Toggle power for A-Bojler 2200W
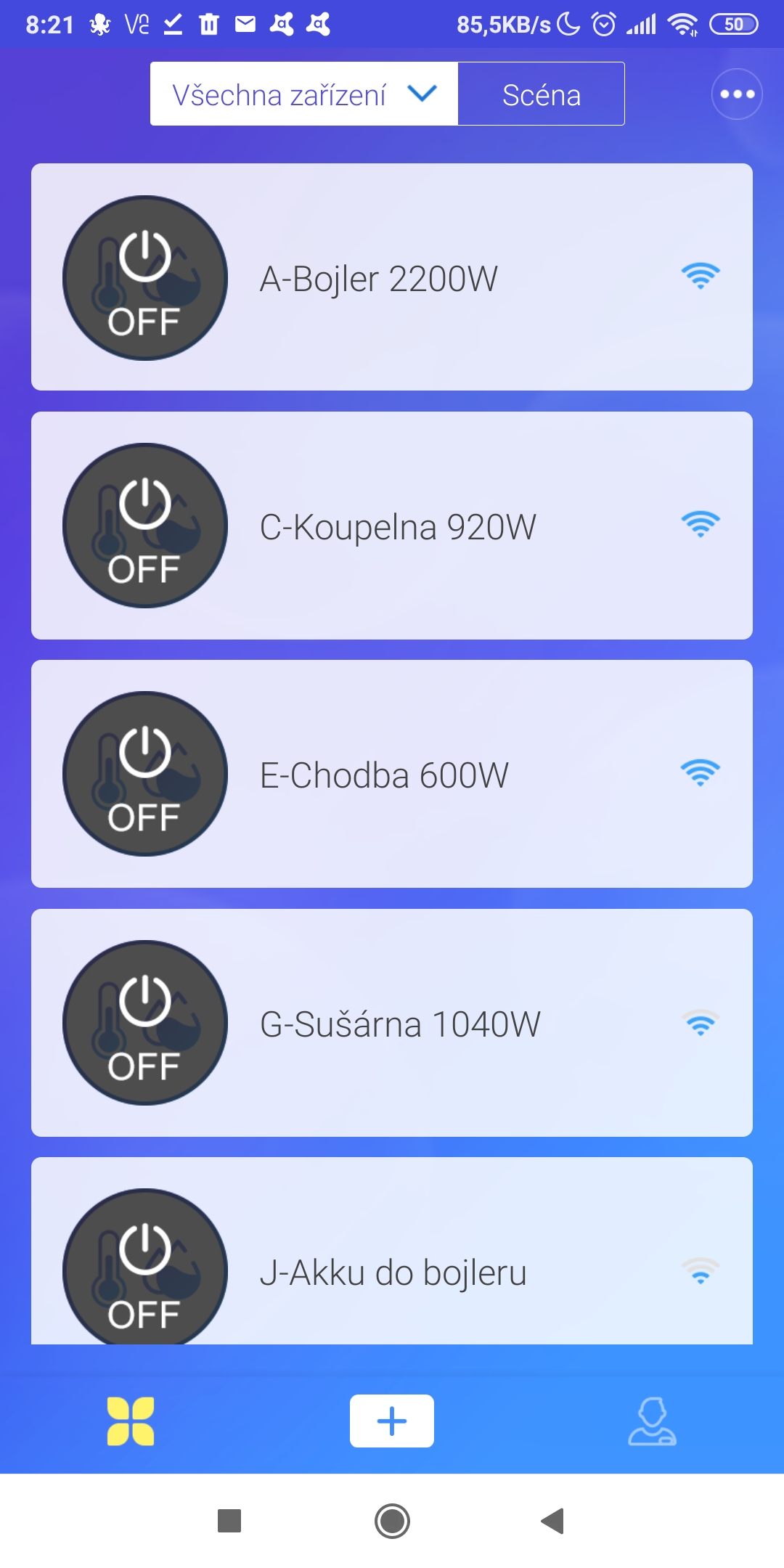The height and width of the screenshot is (1568, 784). click(x=144, y=278)
